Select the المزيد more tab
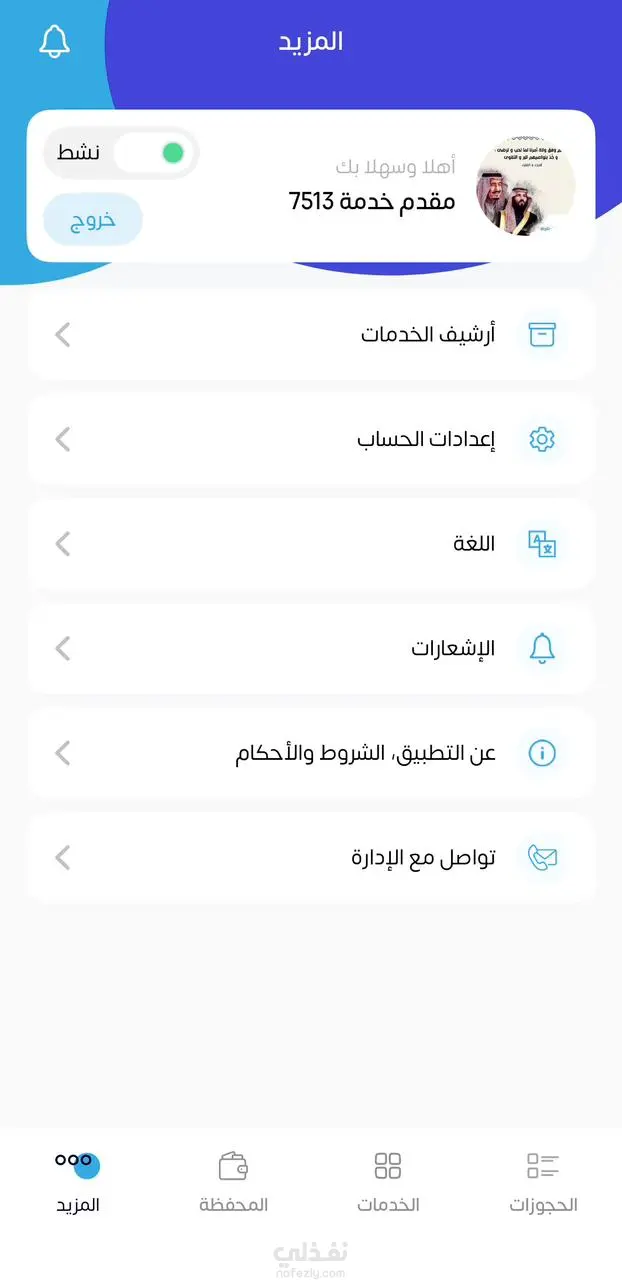Viewport: 622px width, 1280px height. pos(78,1180)
